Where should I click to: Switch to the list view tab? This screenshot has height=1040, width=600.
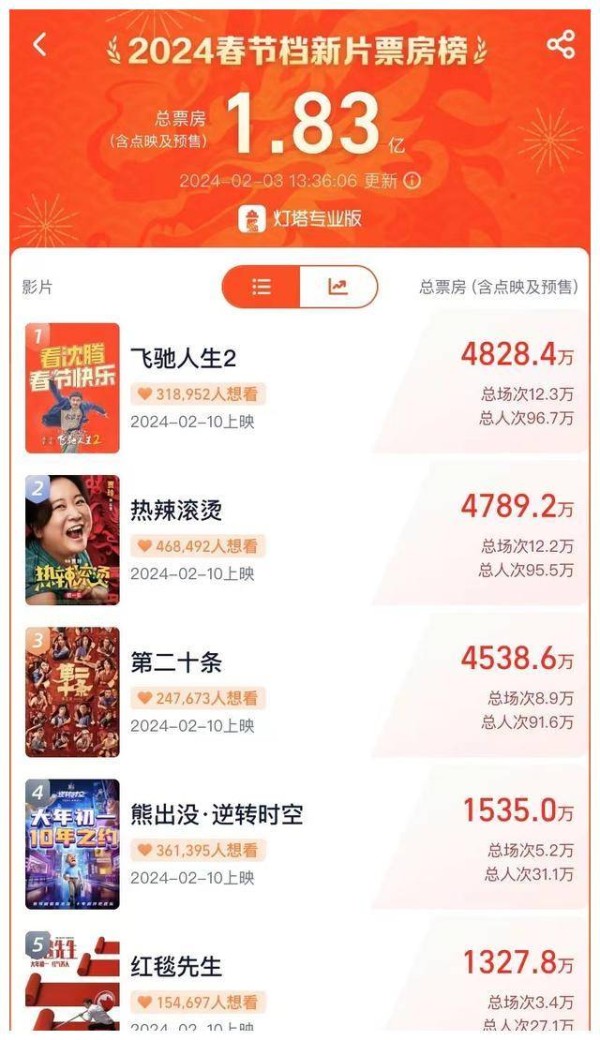click(261, 287)
